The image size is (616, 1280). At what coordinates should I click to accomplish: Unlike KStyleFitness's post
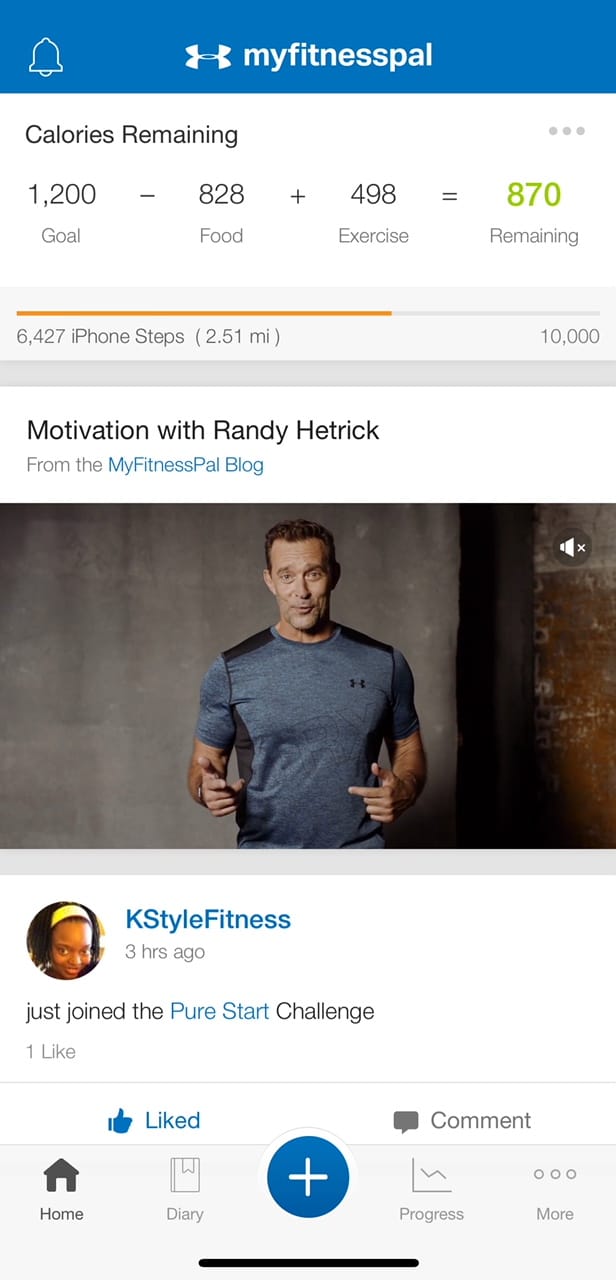(154, 1120)
